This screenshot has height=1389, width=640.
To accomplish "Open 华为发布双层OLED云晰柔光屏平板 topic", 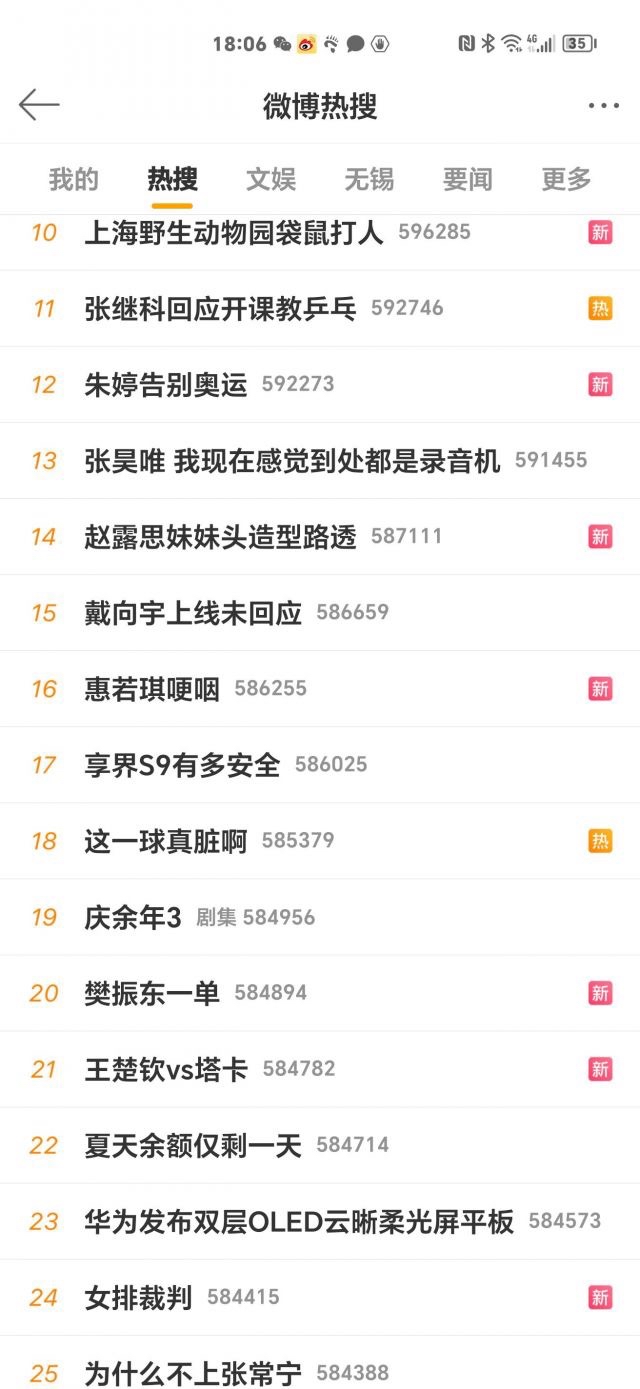I will [x=299, y=1221].
